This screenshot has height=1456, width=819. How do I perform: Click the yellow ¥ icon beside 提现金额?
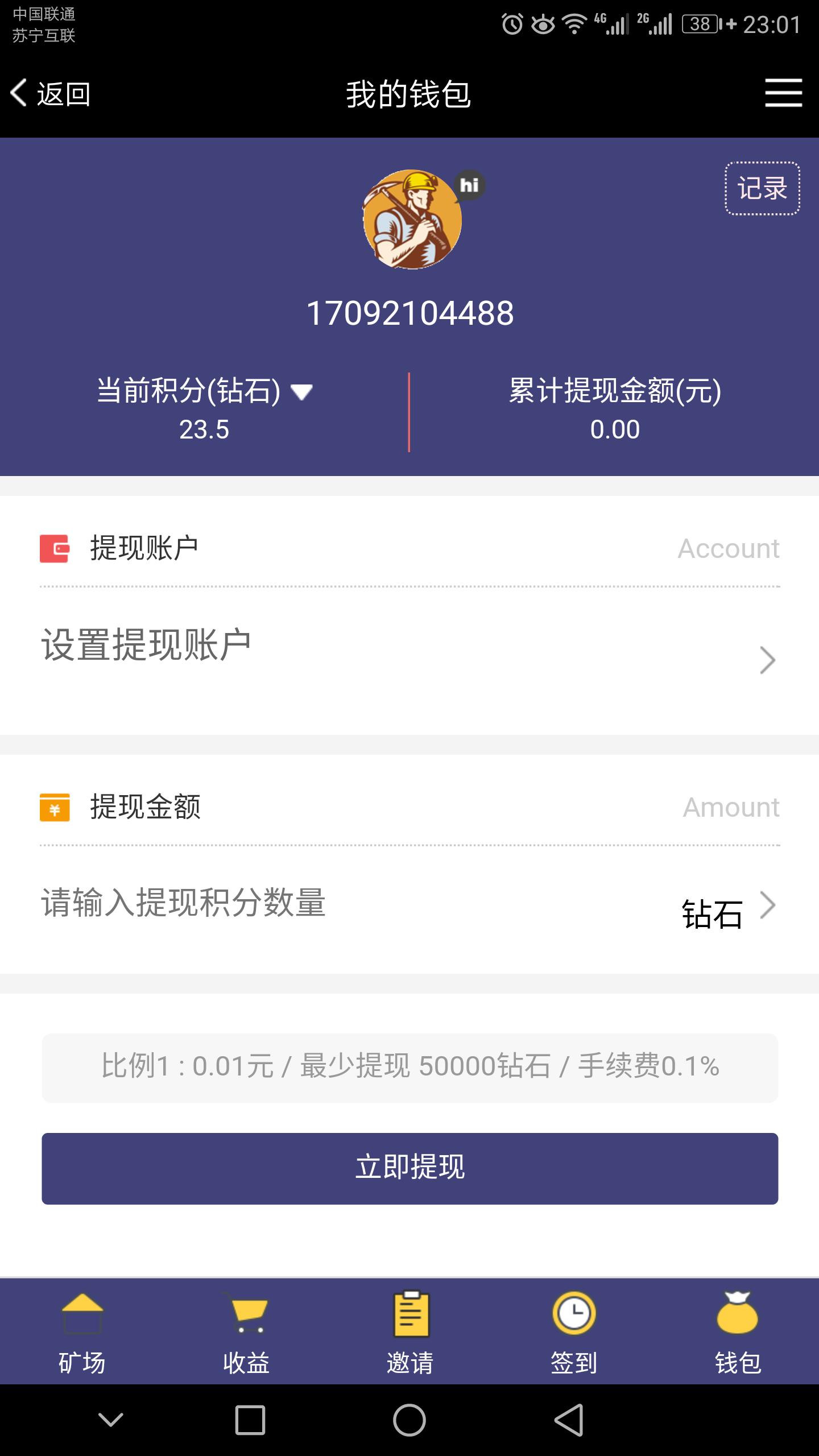(55, 806)
